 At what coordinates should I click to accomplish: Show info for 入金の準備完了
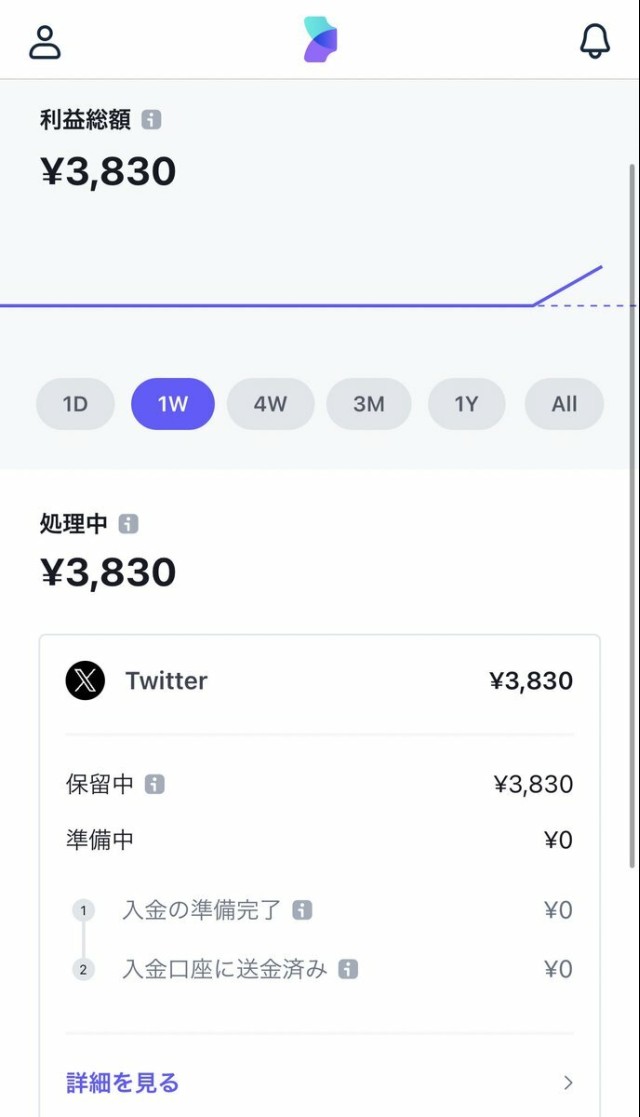point(302,910)
